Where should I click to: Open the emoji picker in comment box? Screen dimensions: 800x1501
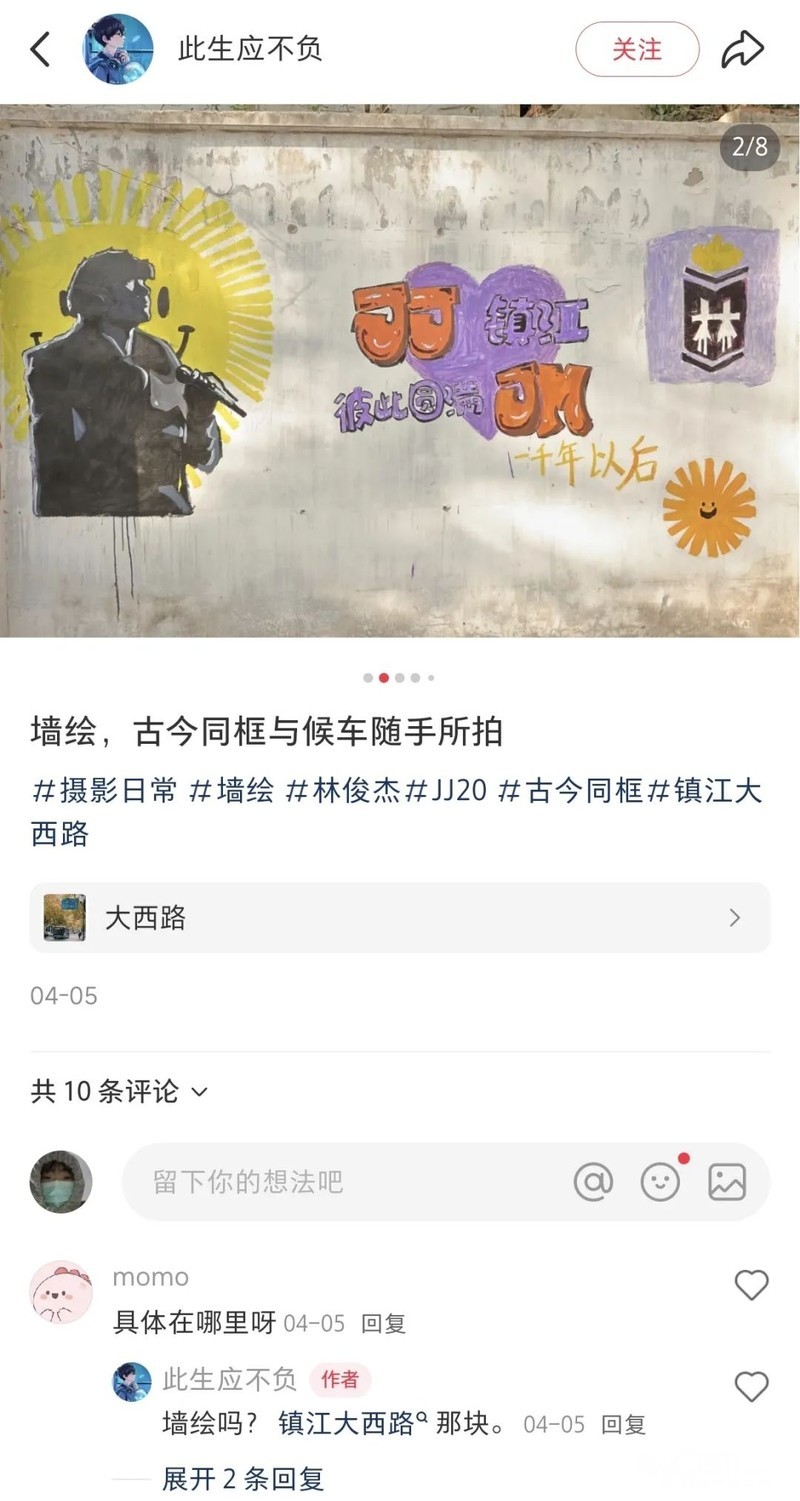(x=660, y=1182)
